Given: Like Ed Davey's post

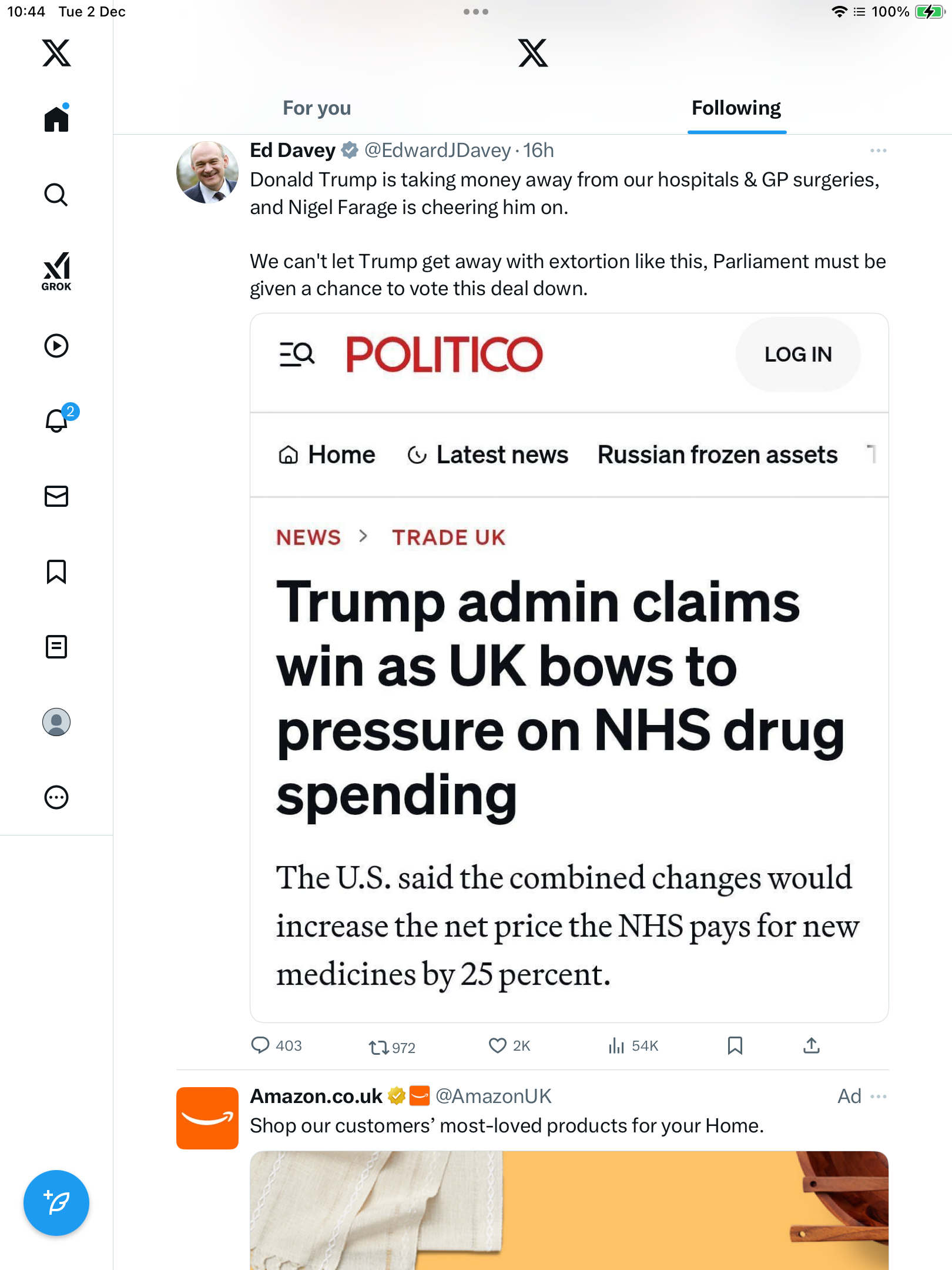Looking at the screenshot, I should (x=498, y=1045).
